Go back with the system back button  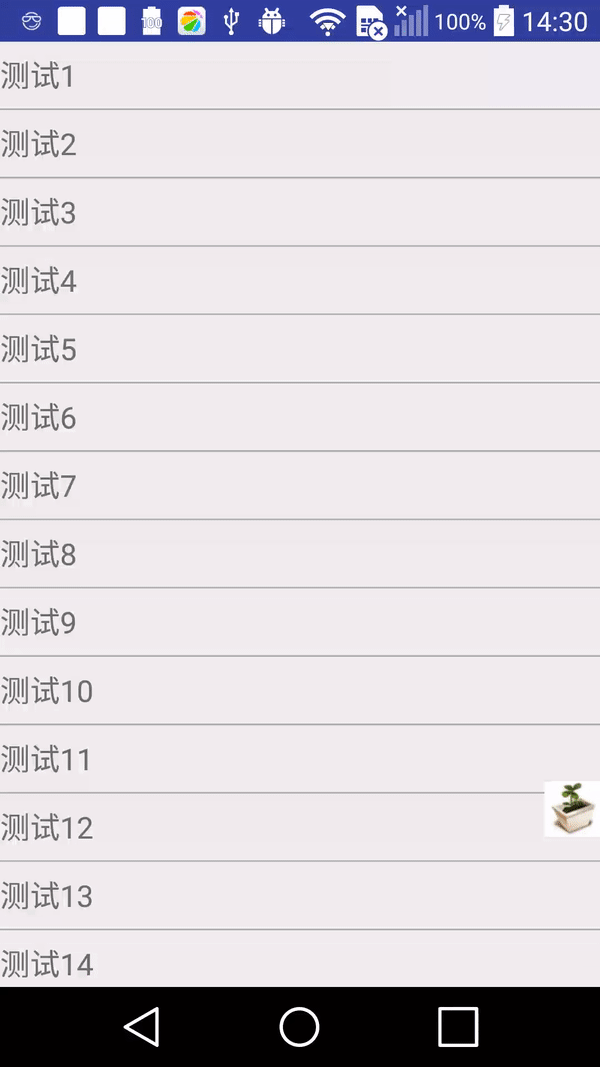(141, 1026)
